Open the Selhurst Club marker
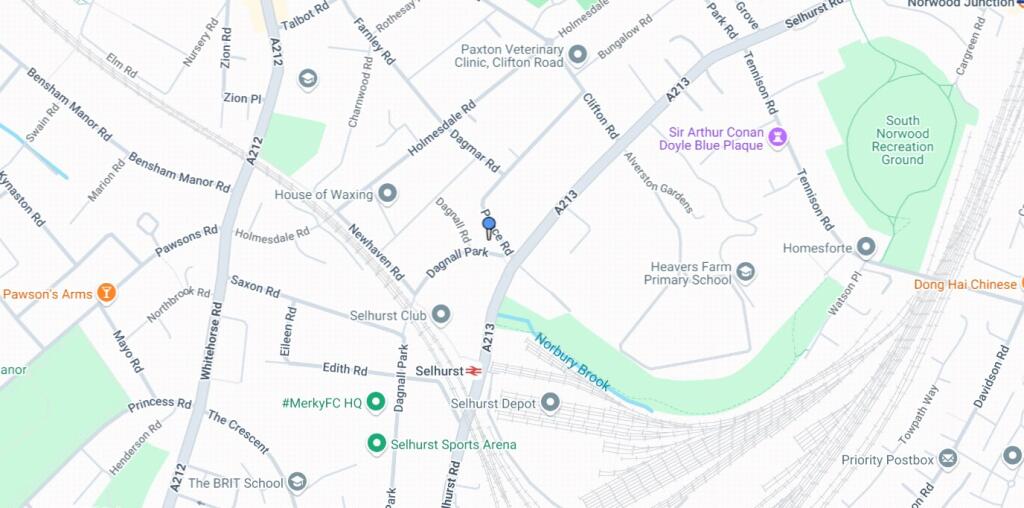The width and height of the screenshot is (1024, 508). pos(441,316)
